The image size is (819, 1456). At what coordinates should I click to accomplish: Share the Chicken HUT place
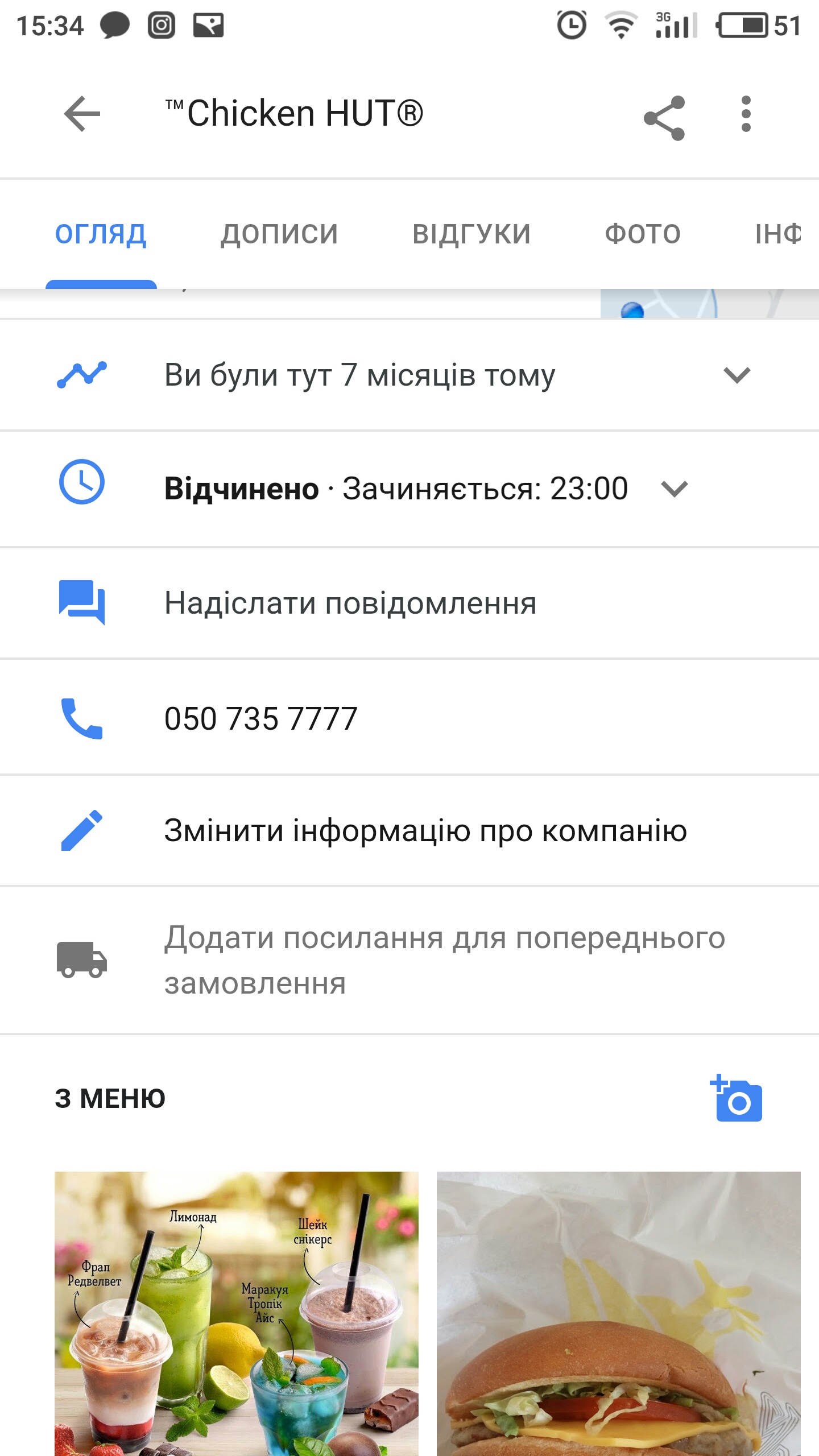[664, 118]
